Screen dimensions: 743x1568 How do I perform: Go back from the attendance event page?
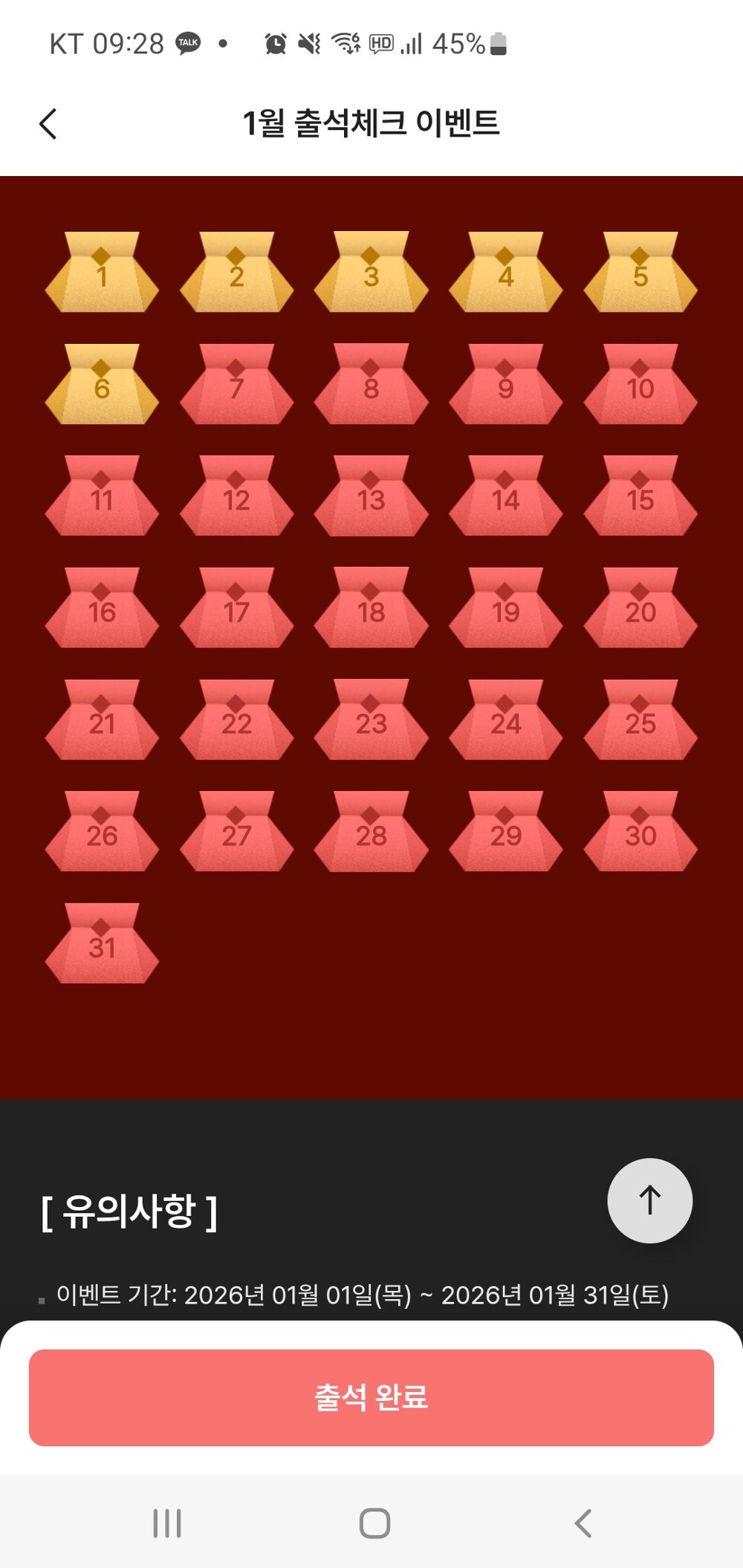click(48, 123)
